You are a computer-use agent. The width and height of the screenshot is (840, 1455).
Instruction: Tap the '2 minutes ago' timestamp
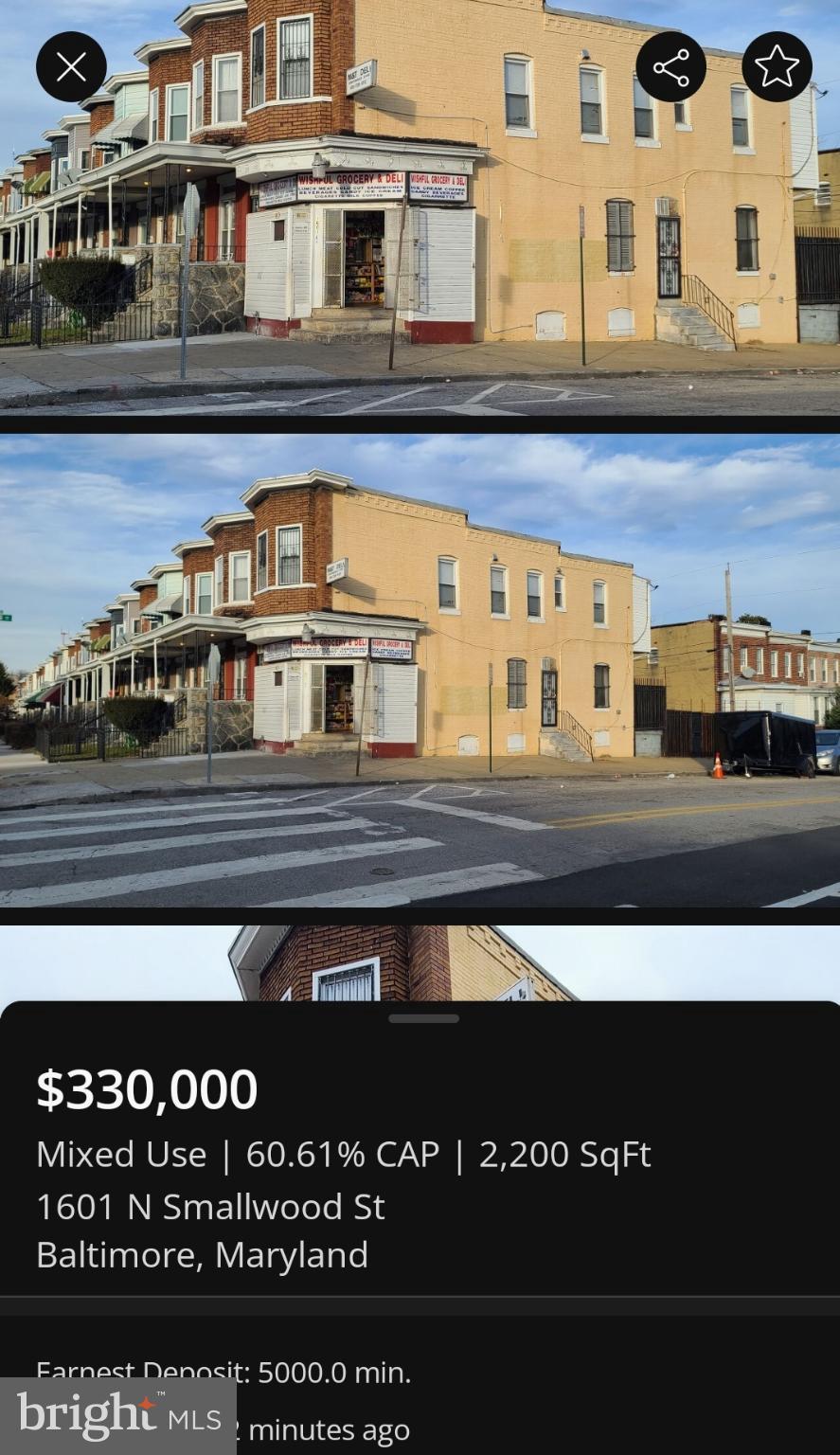coord(327,1428)
